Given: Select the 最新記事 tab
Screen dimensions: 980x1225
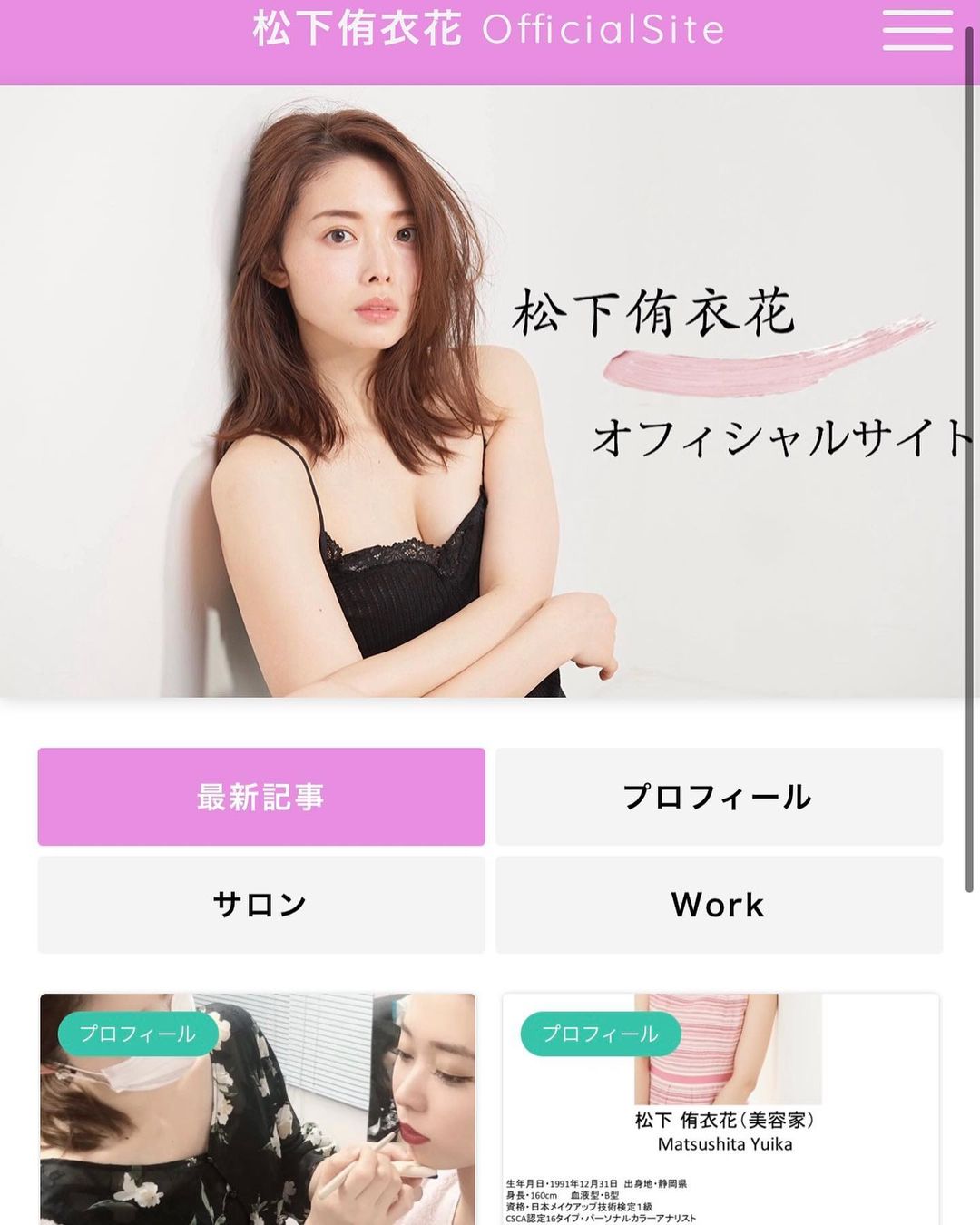Looking at the screenshot, I should coord(261,797).
